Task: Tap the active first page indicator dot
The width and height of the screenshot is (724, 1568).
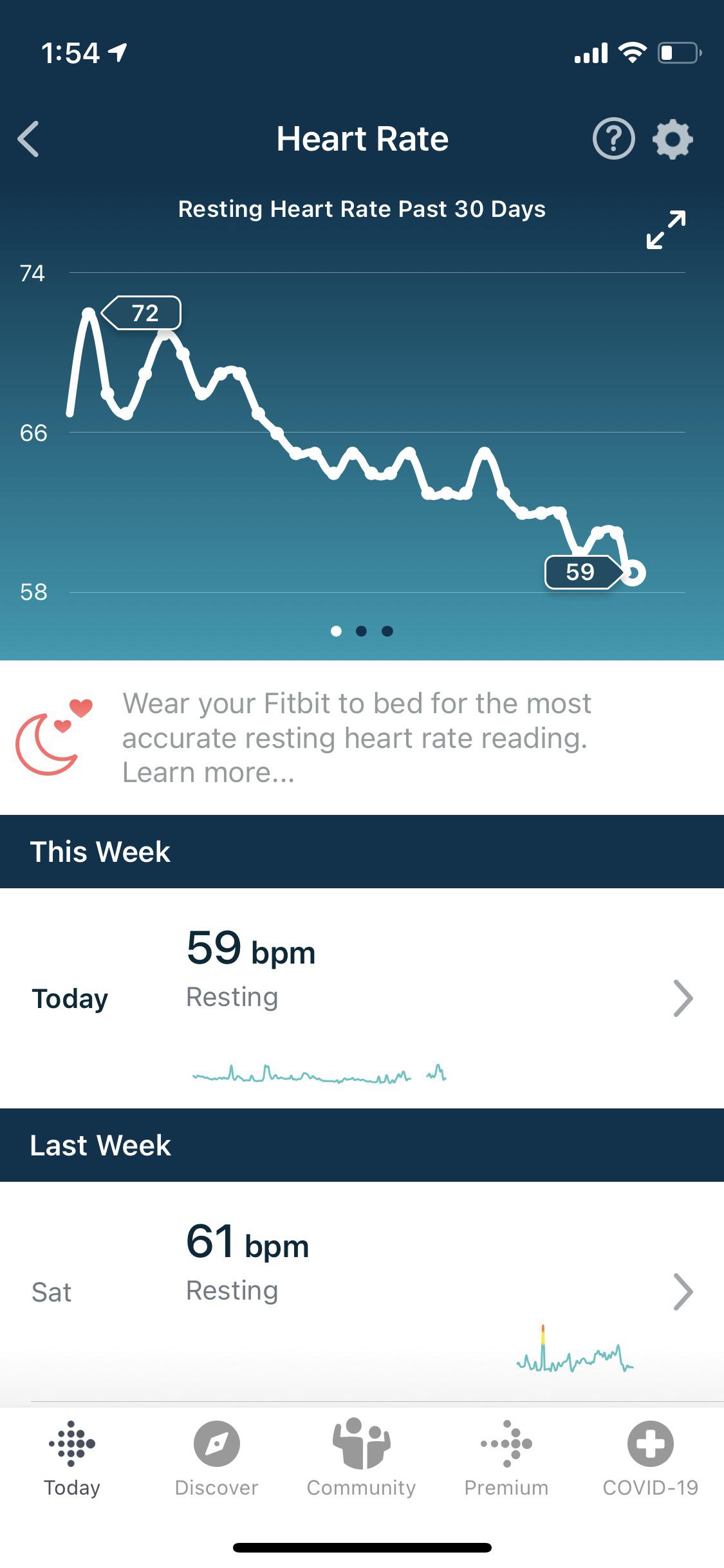Action: point(337,632)
